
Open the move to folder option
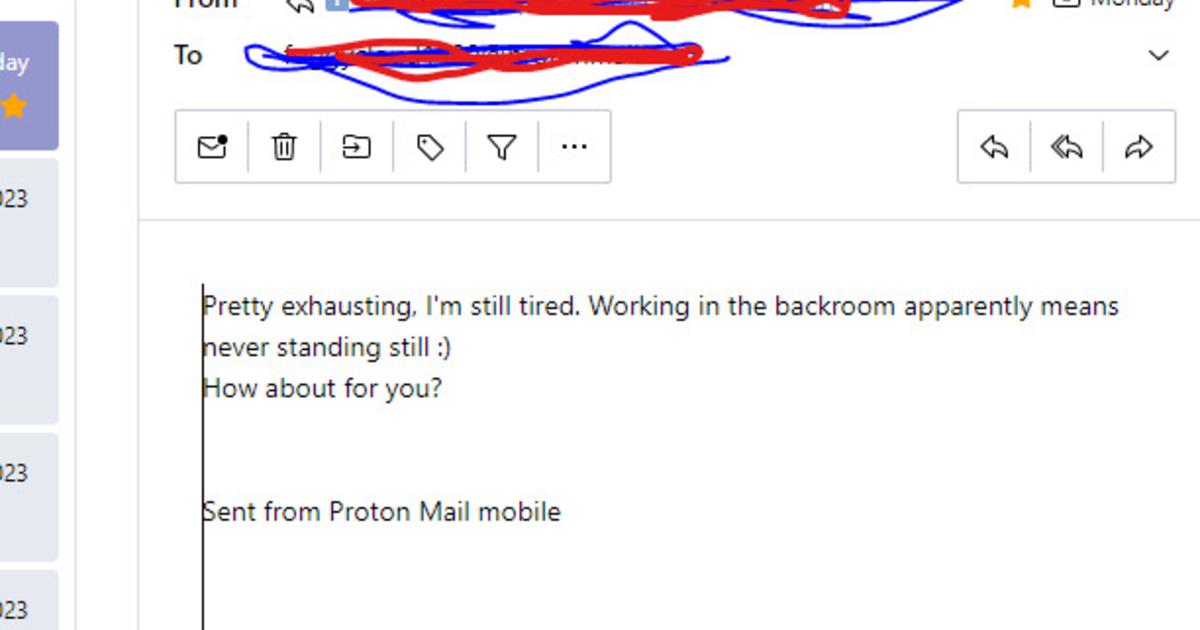click(x=357, y=148)
